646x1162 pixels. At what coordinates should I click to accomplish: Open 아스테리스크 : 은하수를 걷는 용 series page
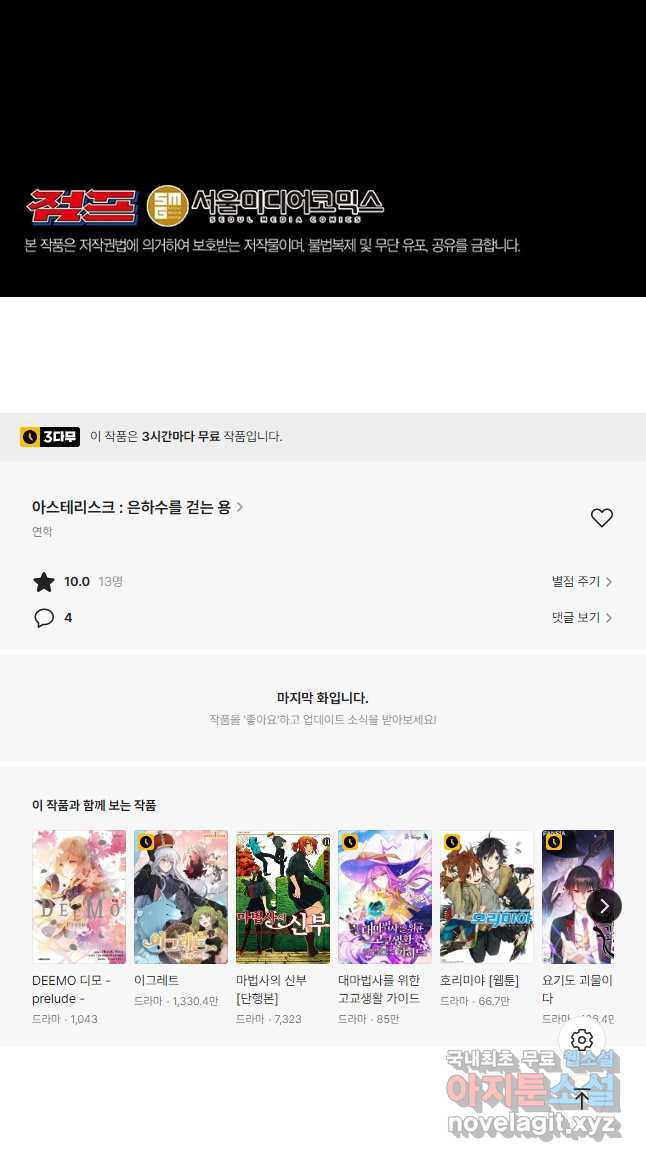pos(137,507)
